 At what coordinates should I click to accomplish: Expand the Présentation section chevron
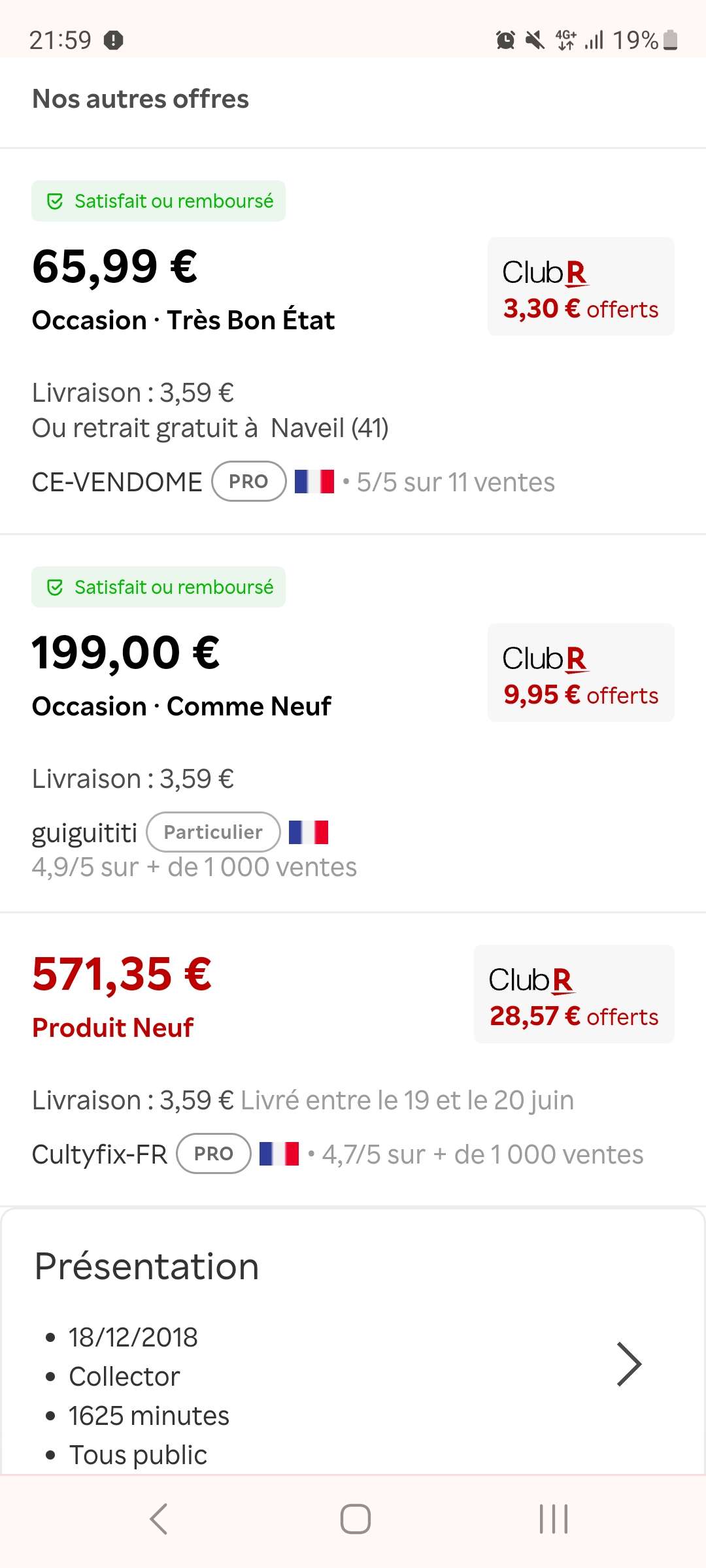[629, 1364]
